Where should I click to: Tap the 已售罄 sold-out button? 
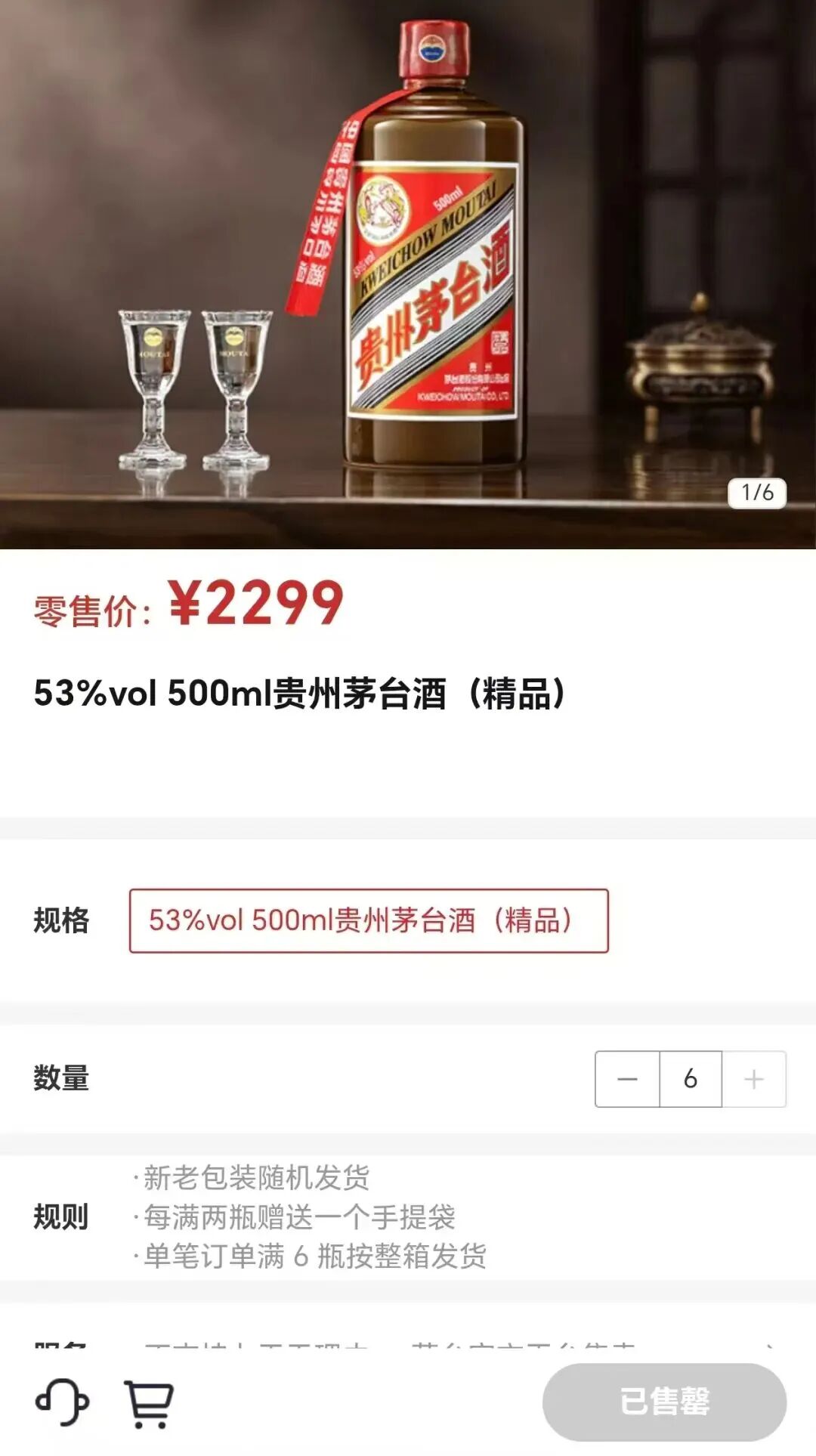coord(664,1402)
